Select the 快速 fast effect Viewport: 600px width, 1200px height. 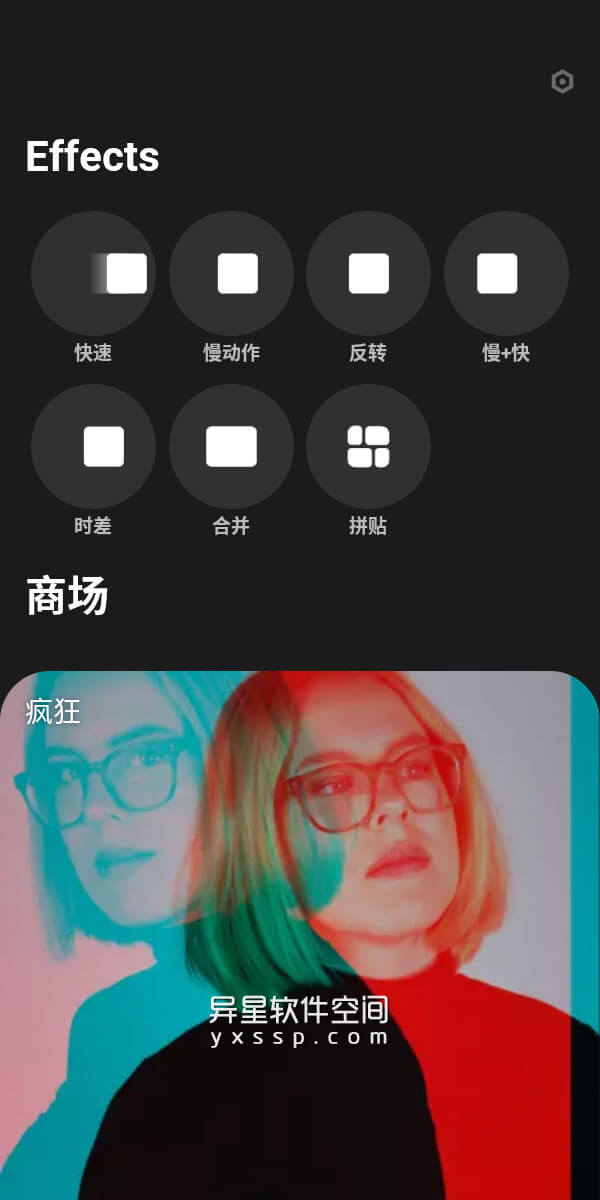[93, 273]
